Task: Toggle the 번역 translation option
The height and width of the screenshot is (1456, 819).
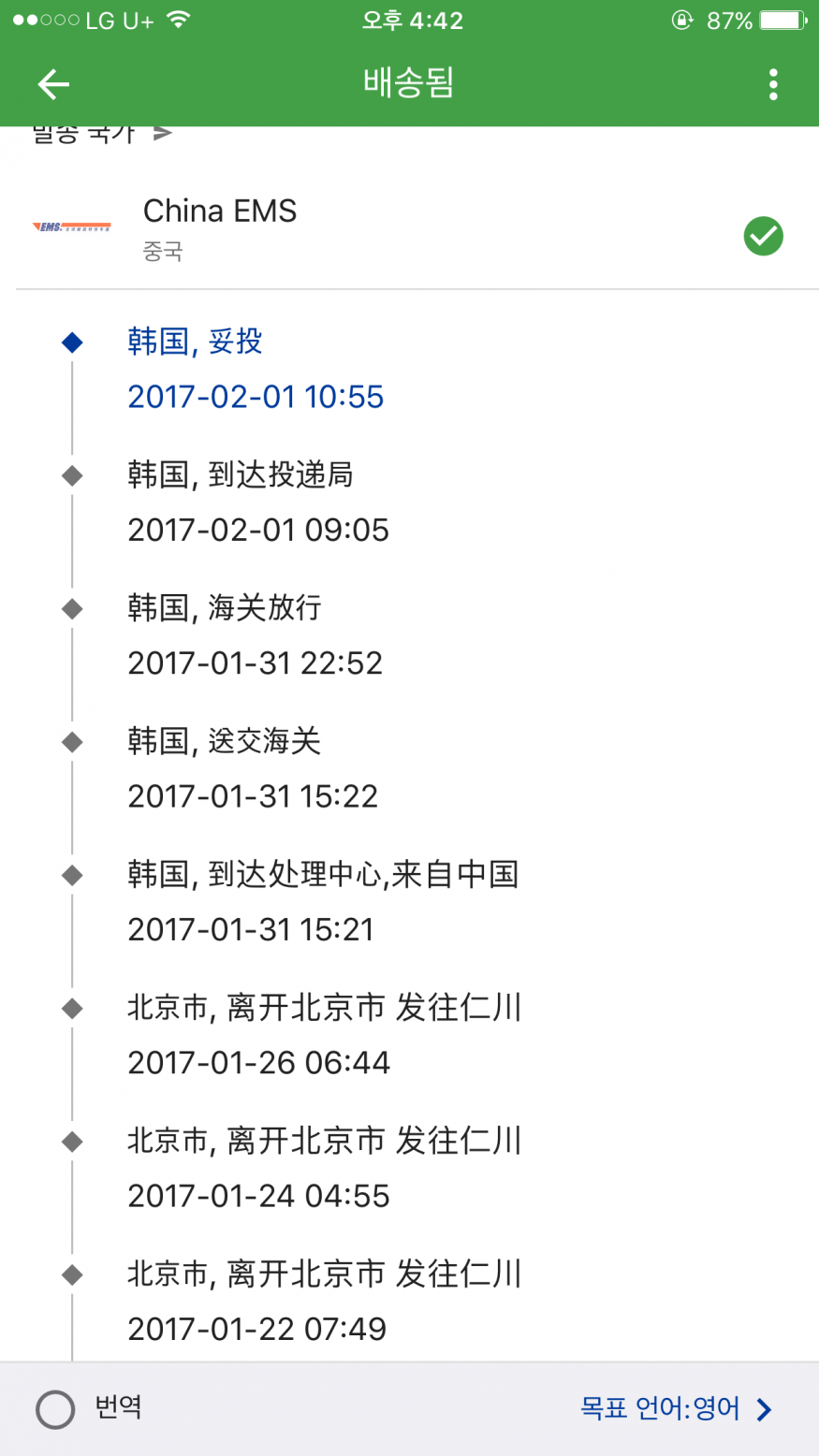Action: point(56,1409)
